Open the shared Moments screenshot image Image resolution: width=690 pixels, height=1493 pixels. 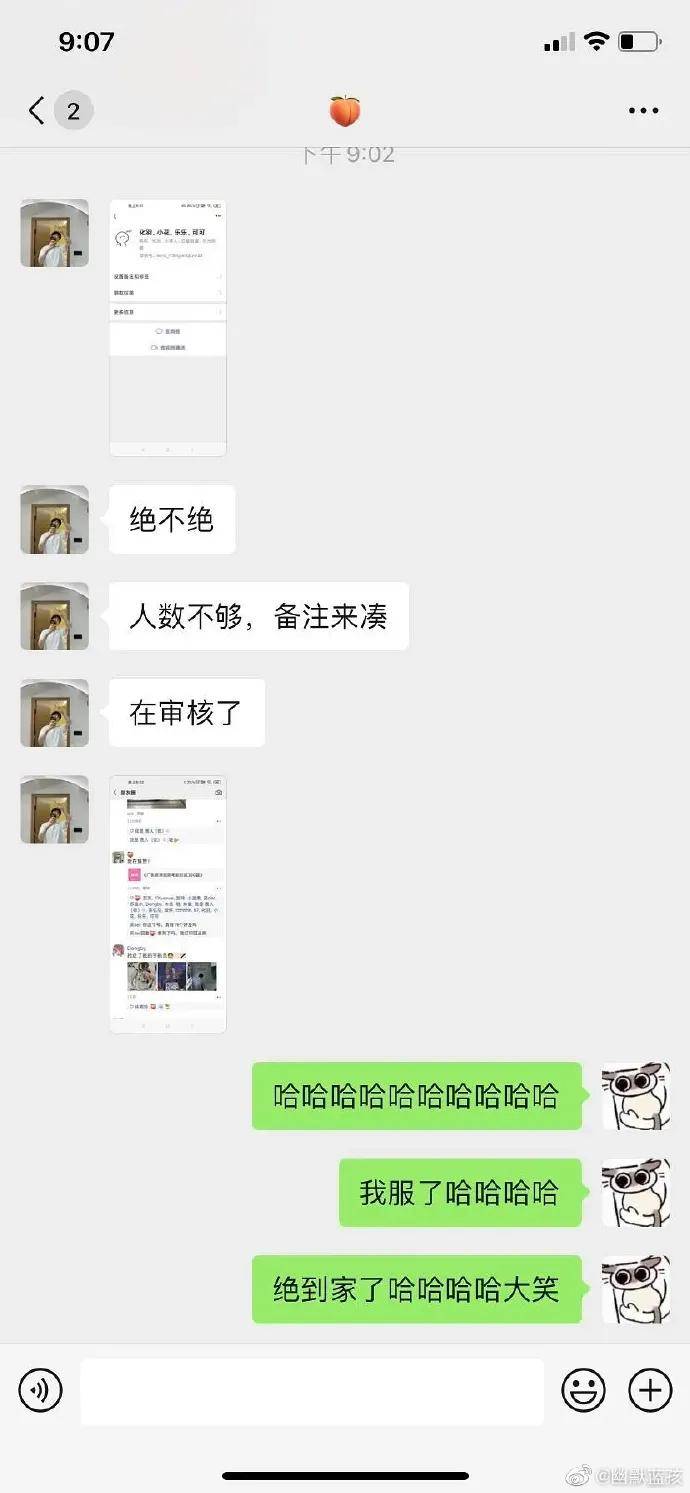tap(168, 903)
